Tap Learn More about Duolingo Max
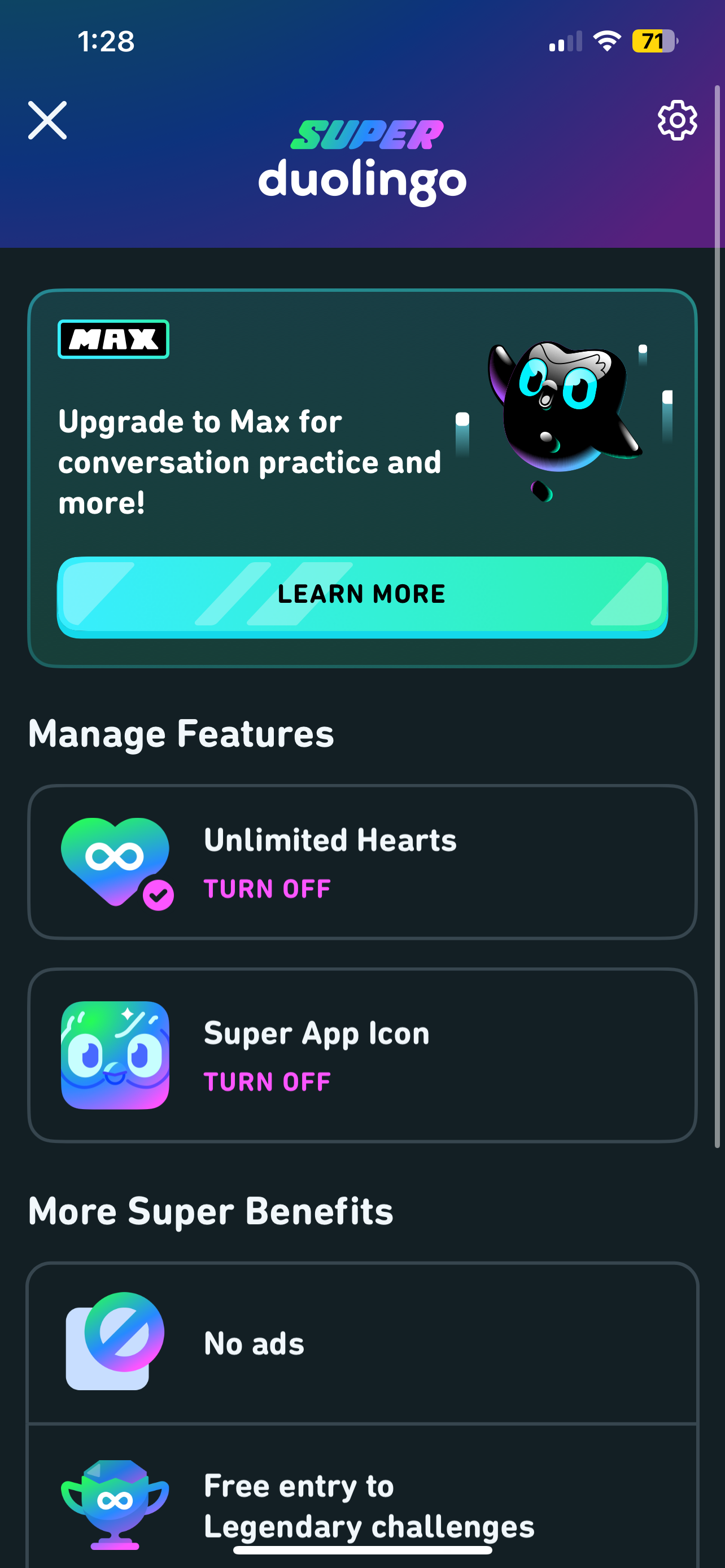Image resolution: width=725 pixels, height=1568 pixels. tap(362, 595)
